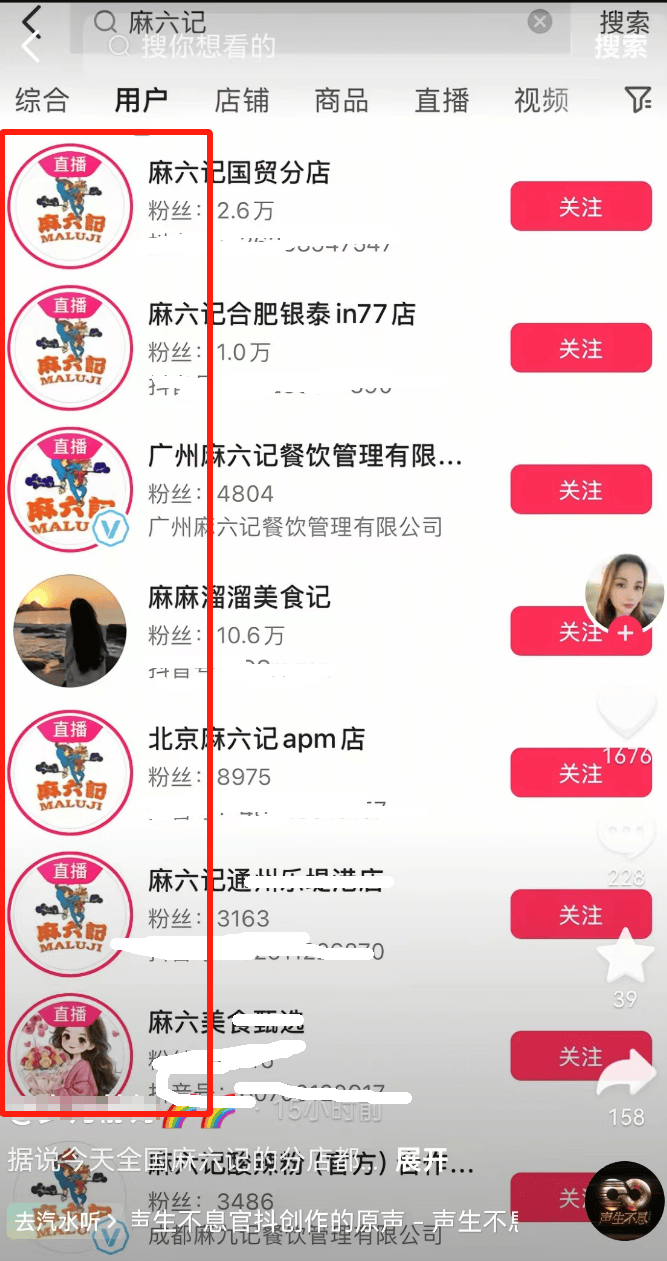The height and width of the screenshot is (1261, 667).
Task: Tap the 搜索 button
Action: [624, 21]
